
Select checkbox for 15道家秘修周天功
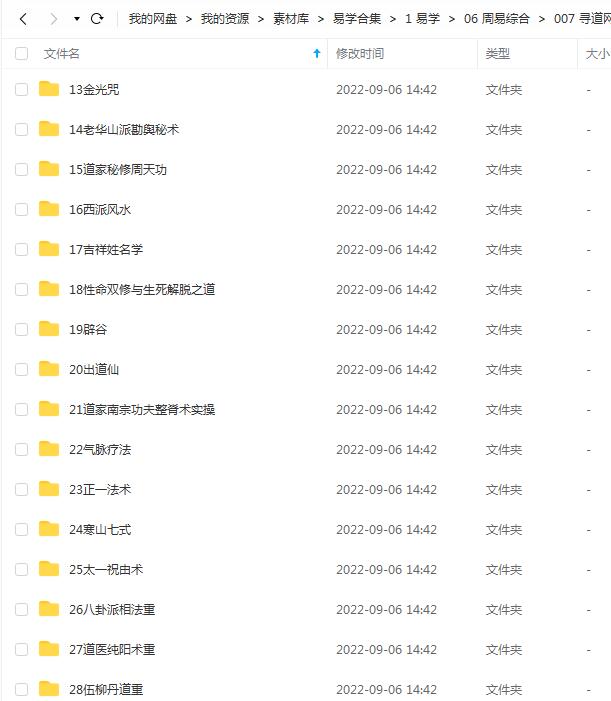tap(22, 169)
